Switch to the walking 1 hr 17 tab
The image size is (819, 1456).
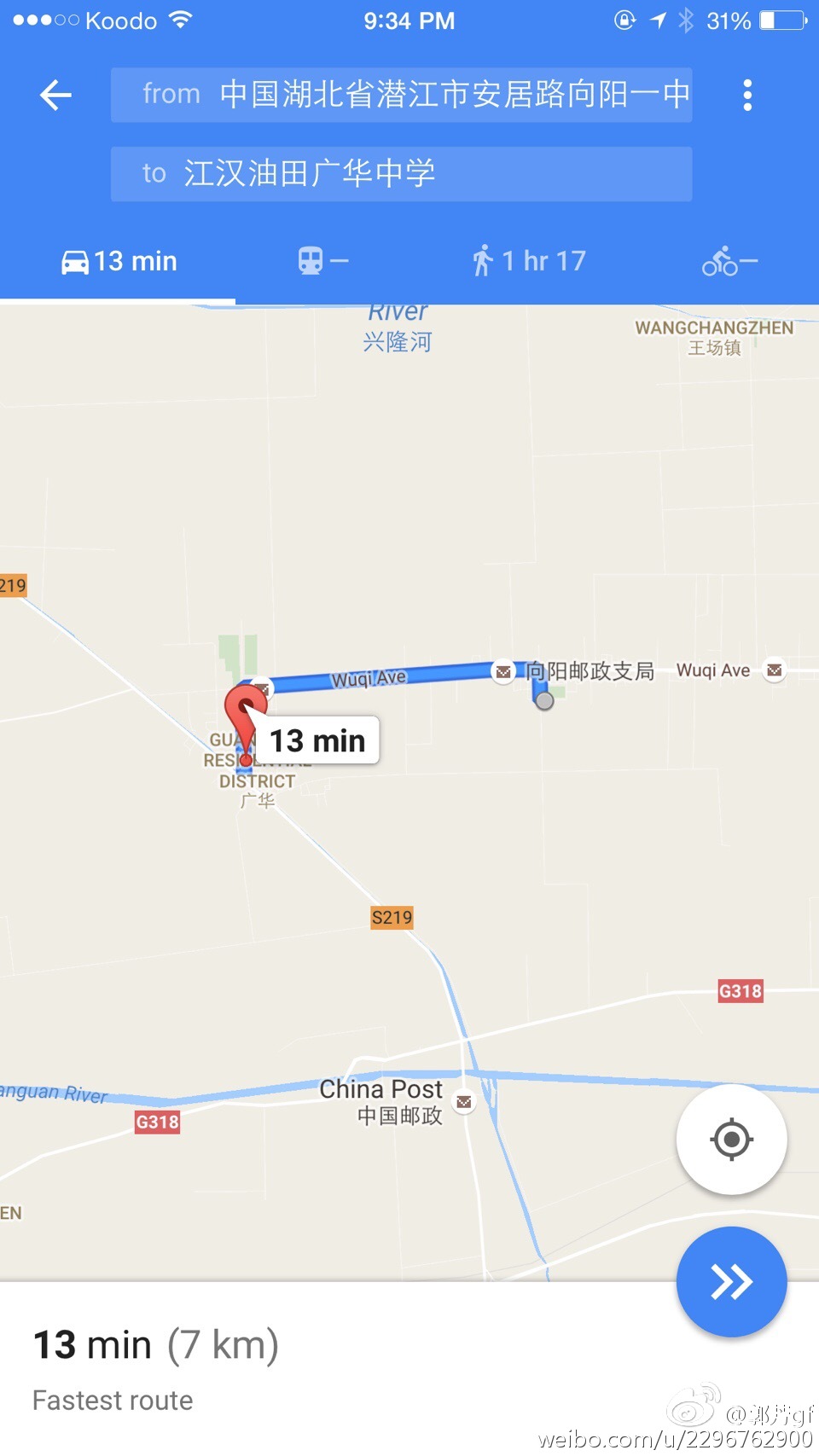point(529,261)
